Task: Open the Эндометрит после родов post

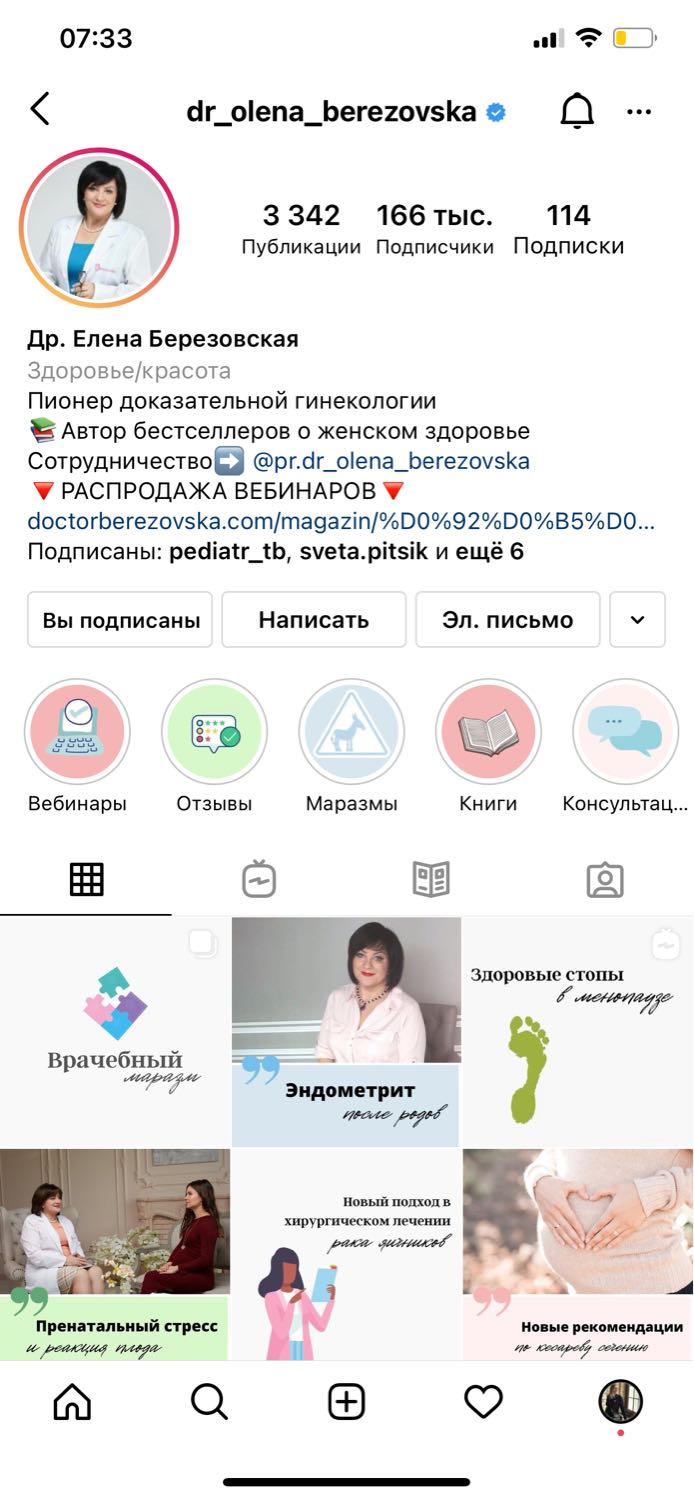Action: point(346,1031)
